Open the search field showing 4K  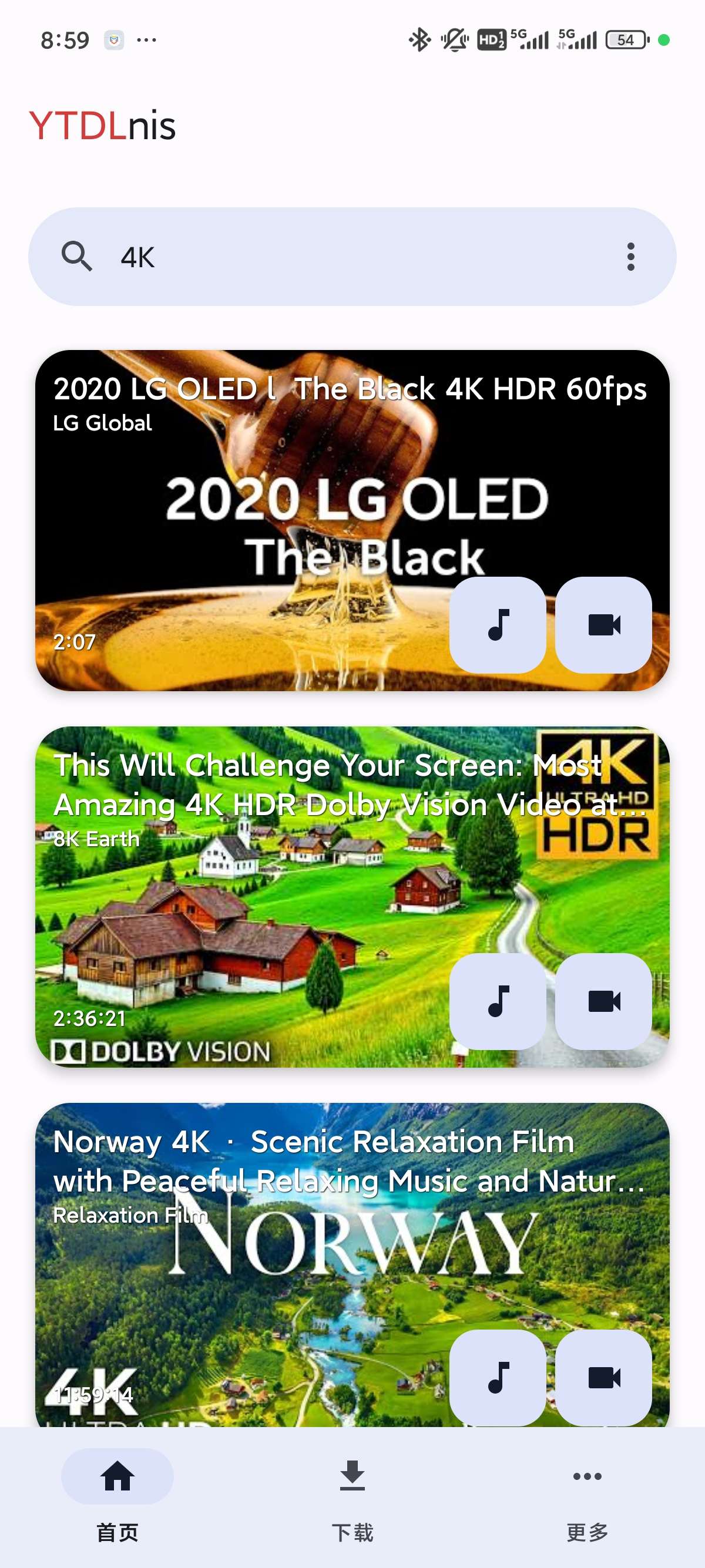[341, 257]
